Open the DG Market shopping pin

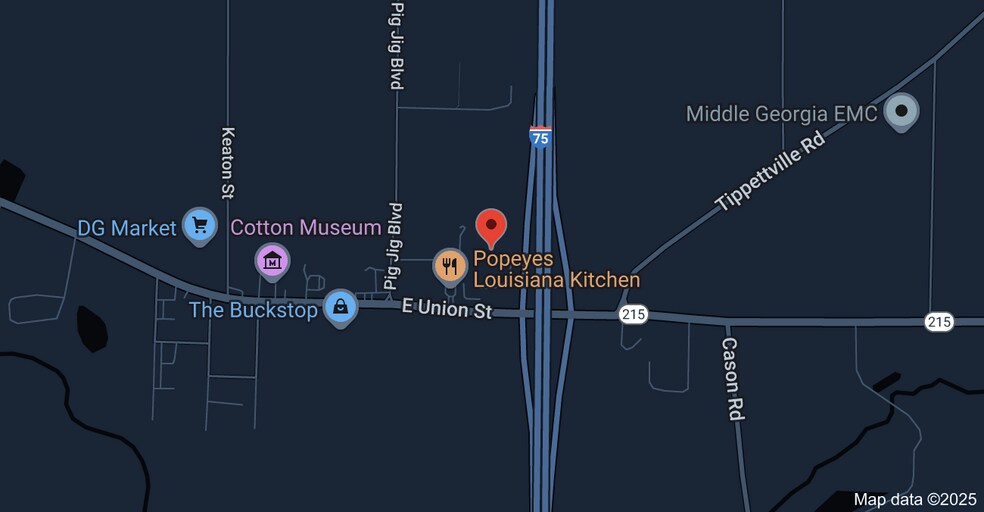pos(200,227)
